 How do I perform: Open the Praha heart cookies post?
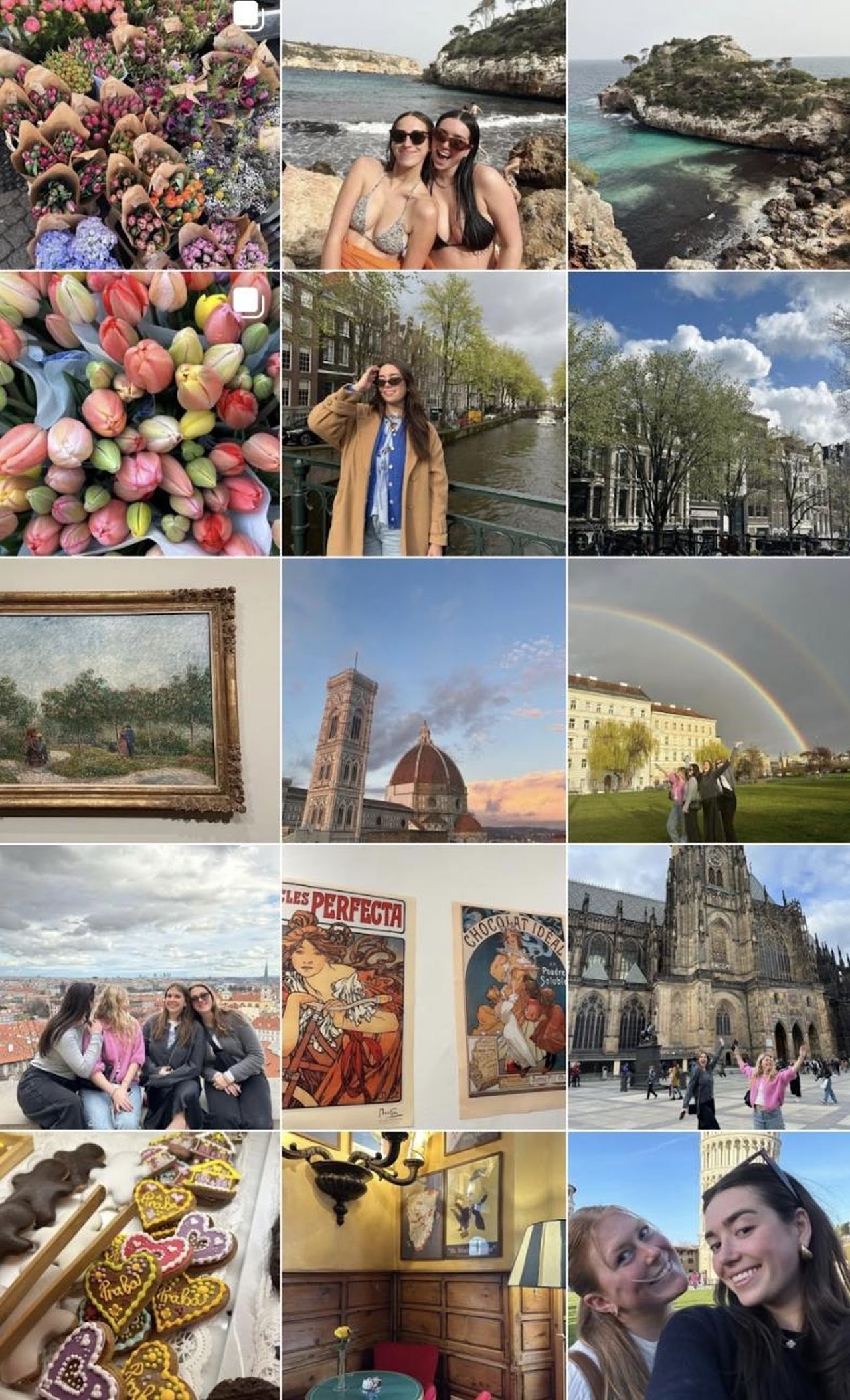139,1266
